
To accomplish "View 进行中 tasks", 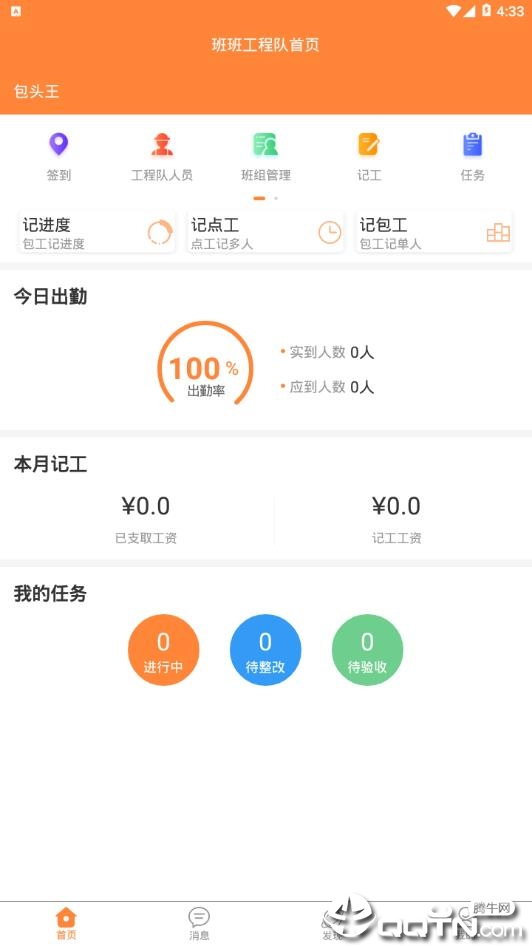I will (x=163, y=650).
